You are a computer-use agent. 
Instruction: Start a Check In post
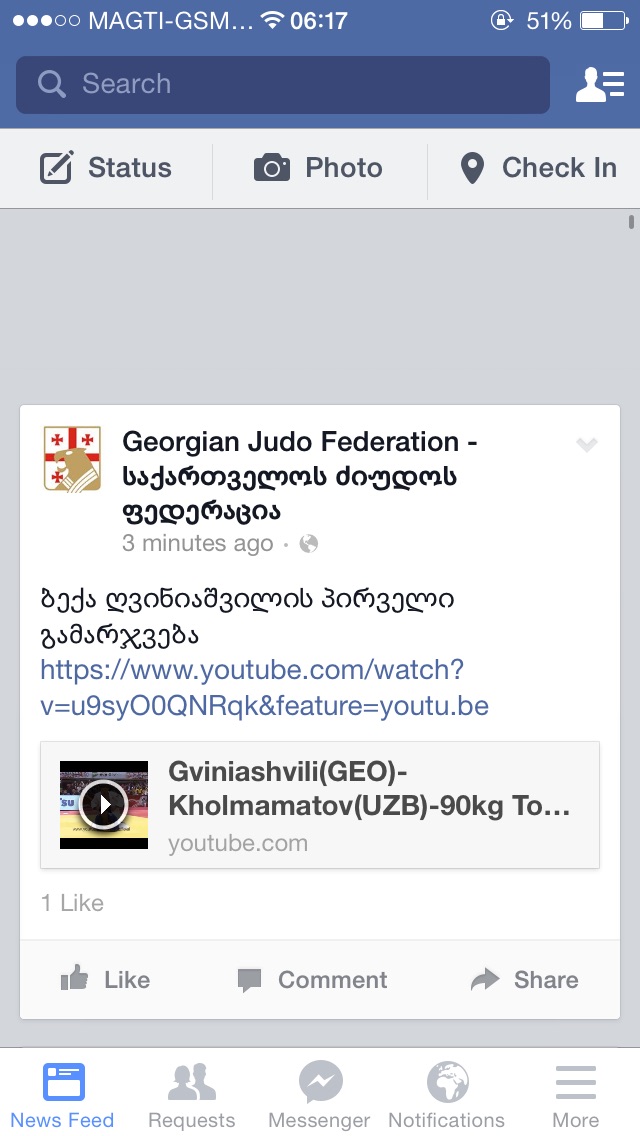pyautogui.click(x=538, y=168)
